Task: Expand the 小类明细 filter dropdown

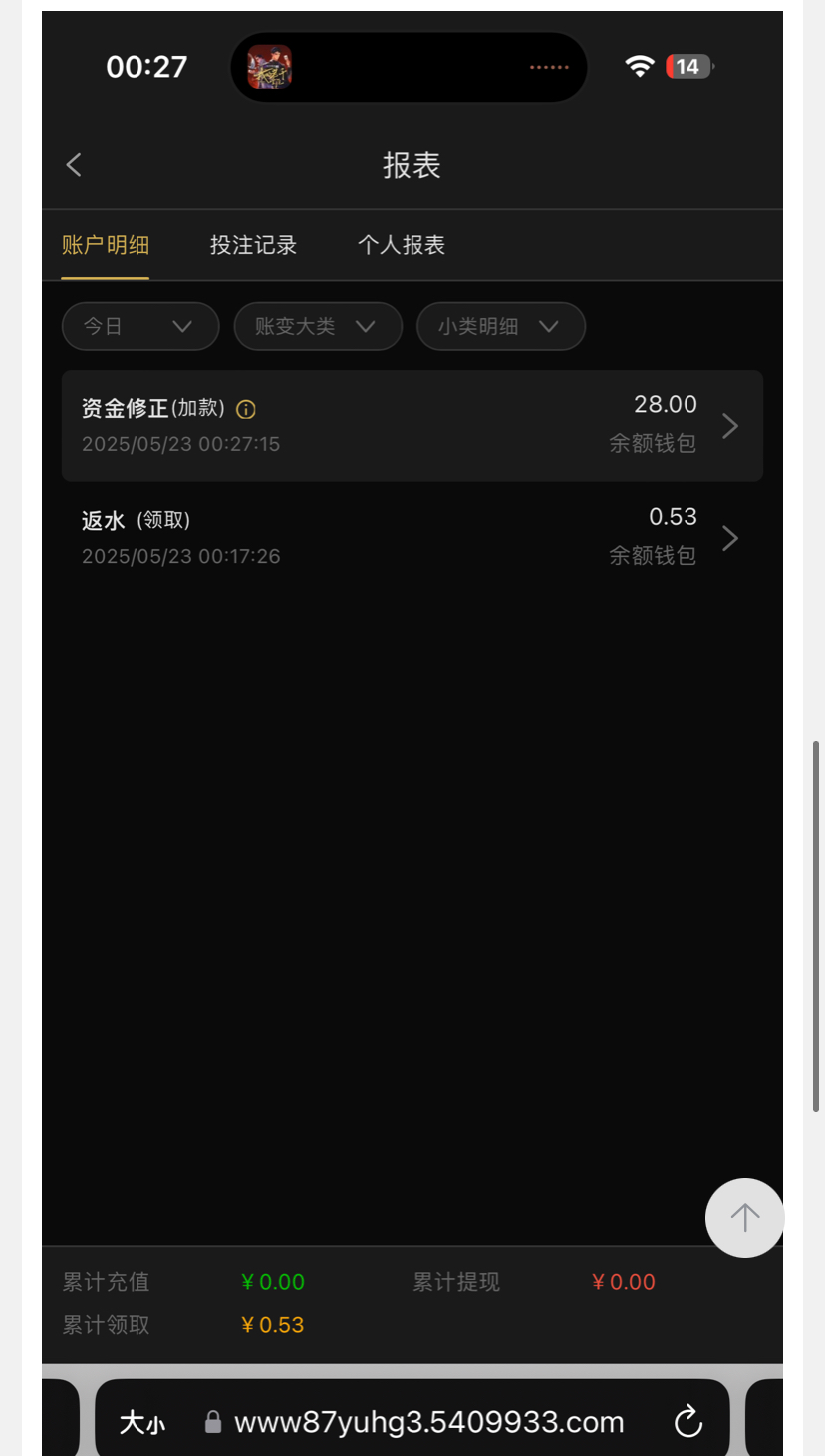Action: click(500, 326)
